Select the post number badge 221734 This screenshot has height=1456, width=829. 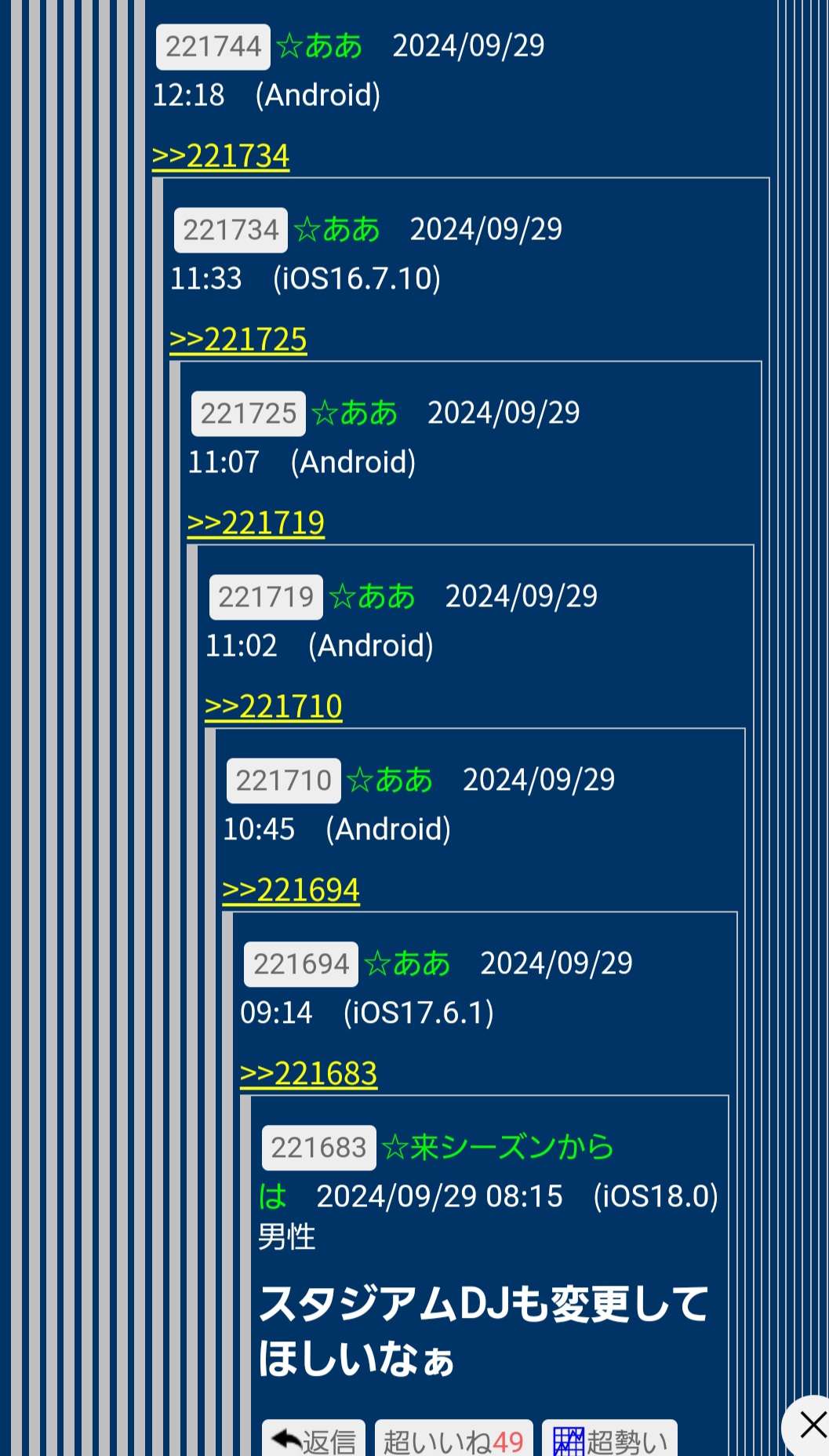[x=231, y=231]
